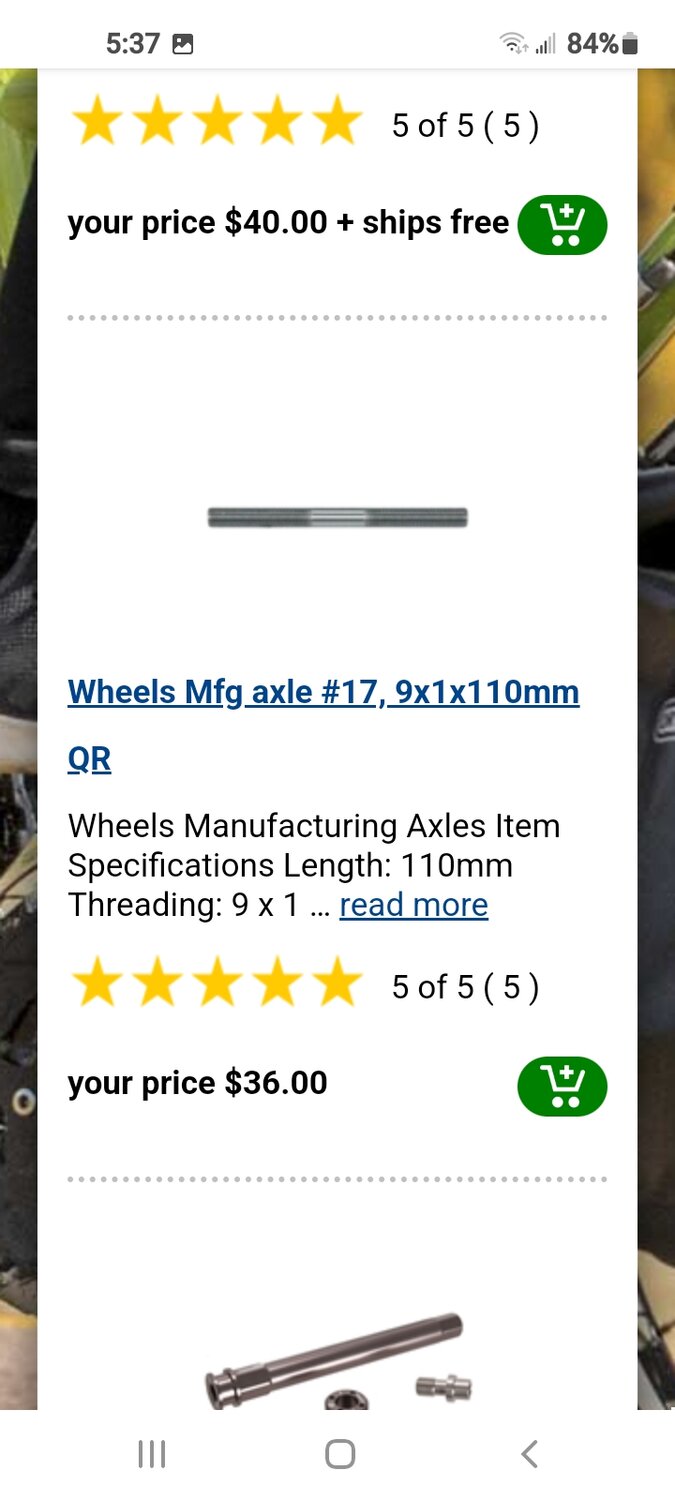Go to the home screen
This screenshot has height=1500, width=675.
coord(340,1454)
